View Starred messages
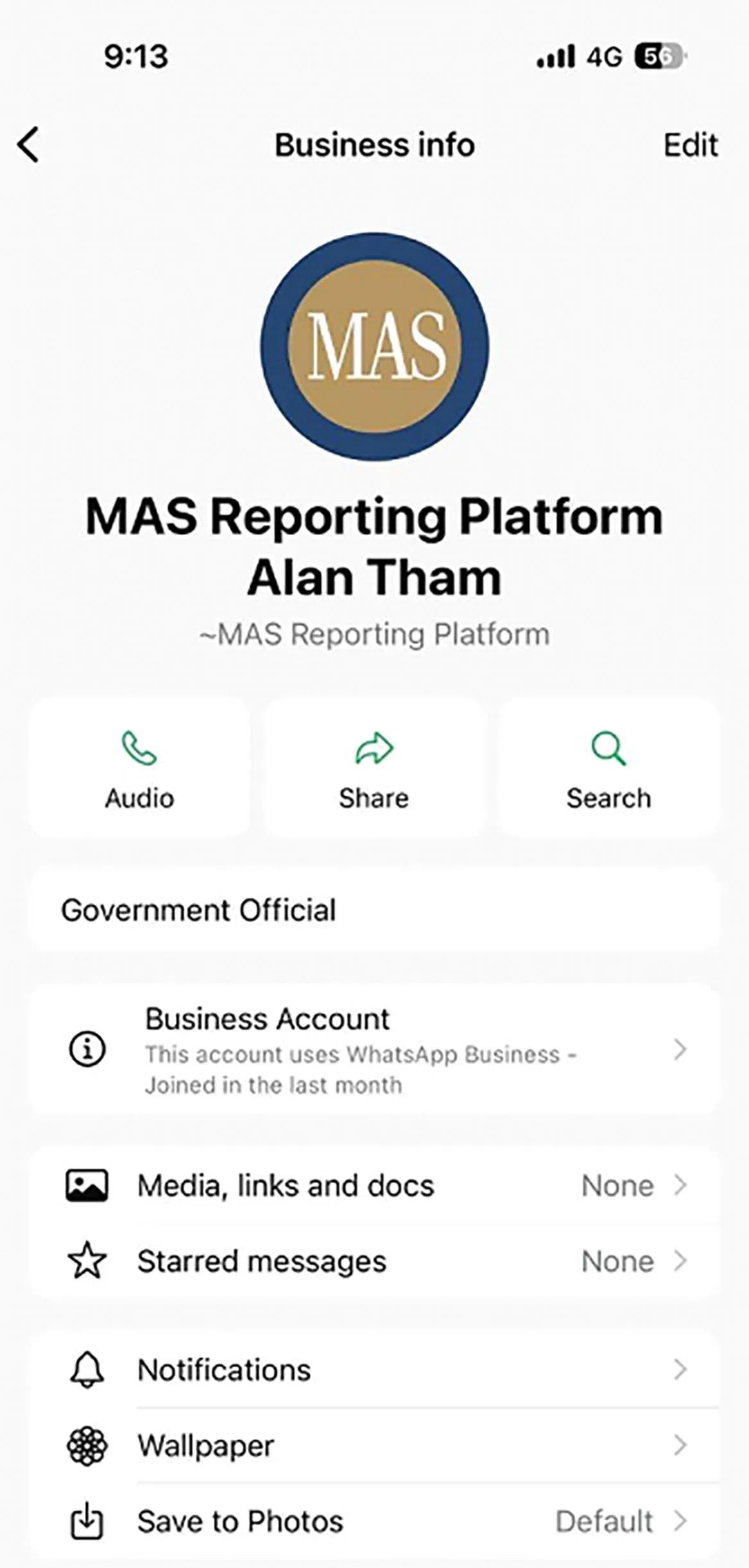The width and height of the screenshot is (749, 1568). pyautogui.click(x=374, y=1261)
